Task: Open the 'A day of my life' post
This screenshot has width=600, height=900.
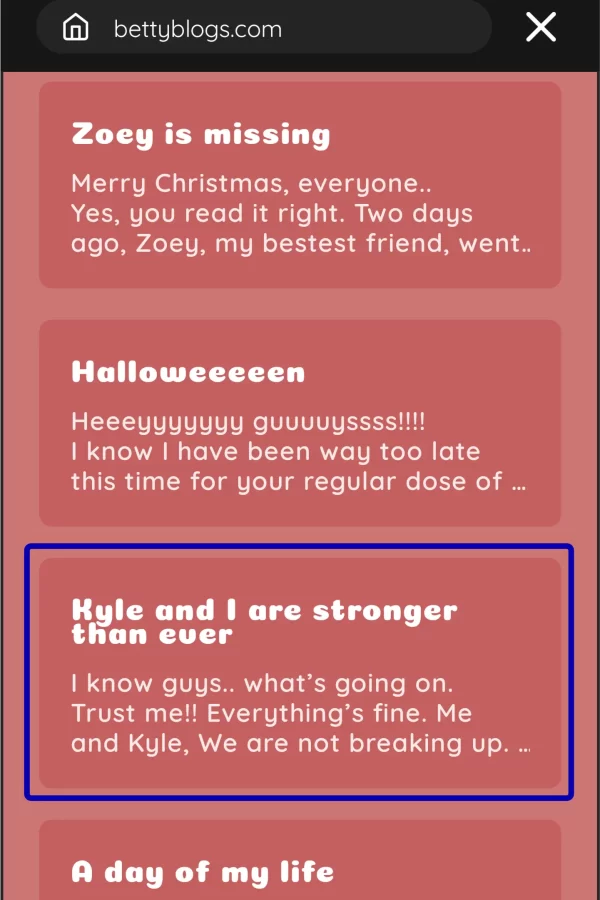Action: pyautogui.click(x=300, y=865)
